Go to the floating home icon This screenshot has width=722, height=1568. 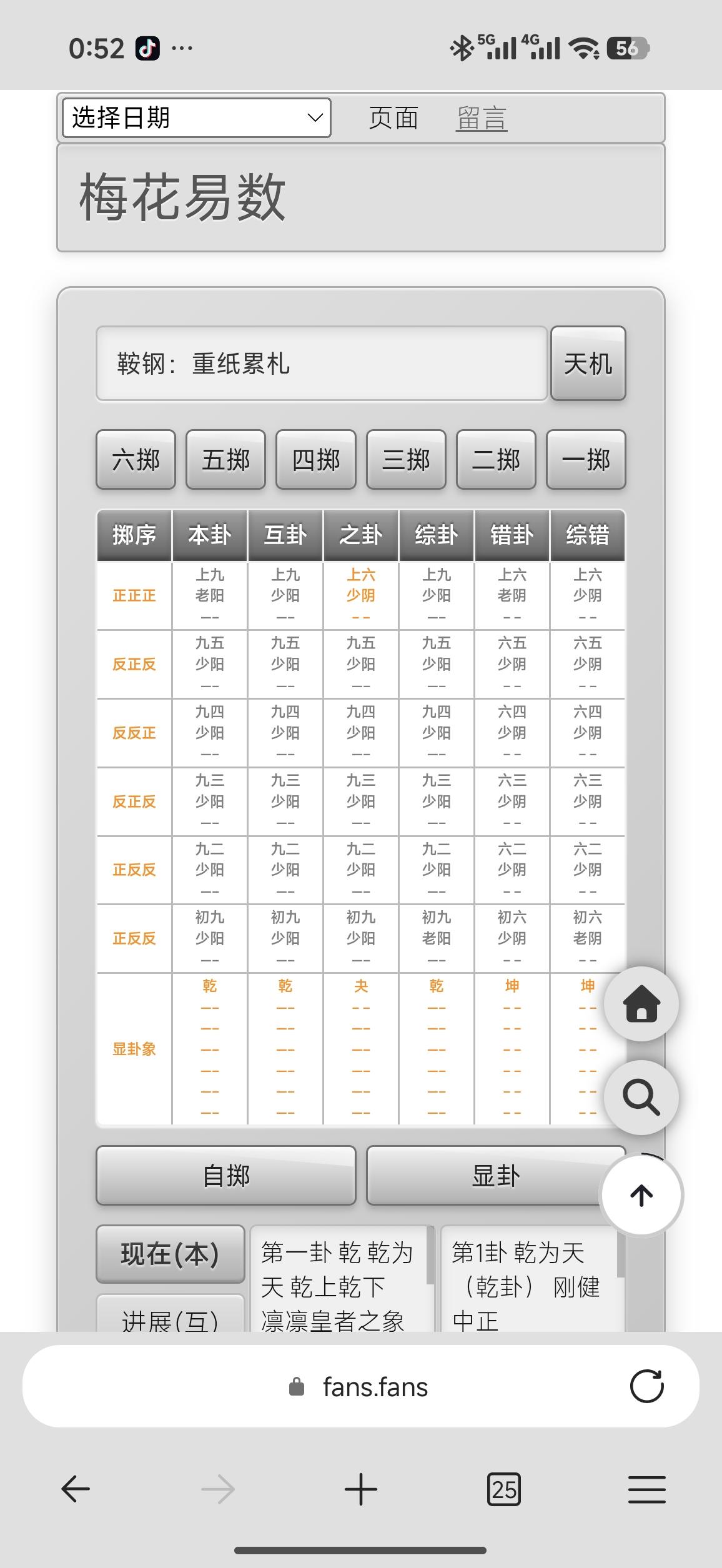641,1004
